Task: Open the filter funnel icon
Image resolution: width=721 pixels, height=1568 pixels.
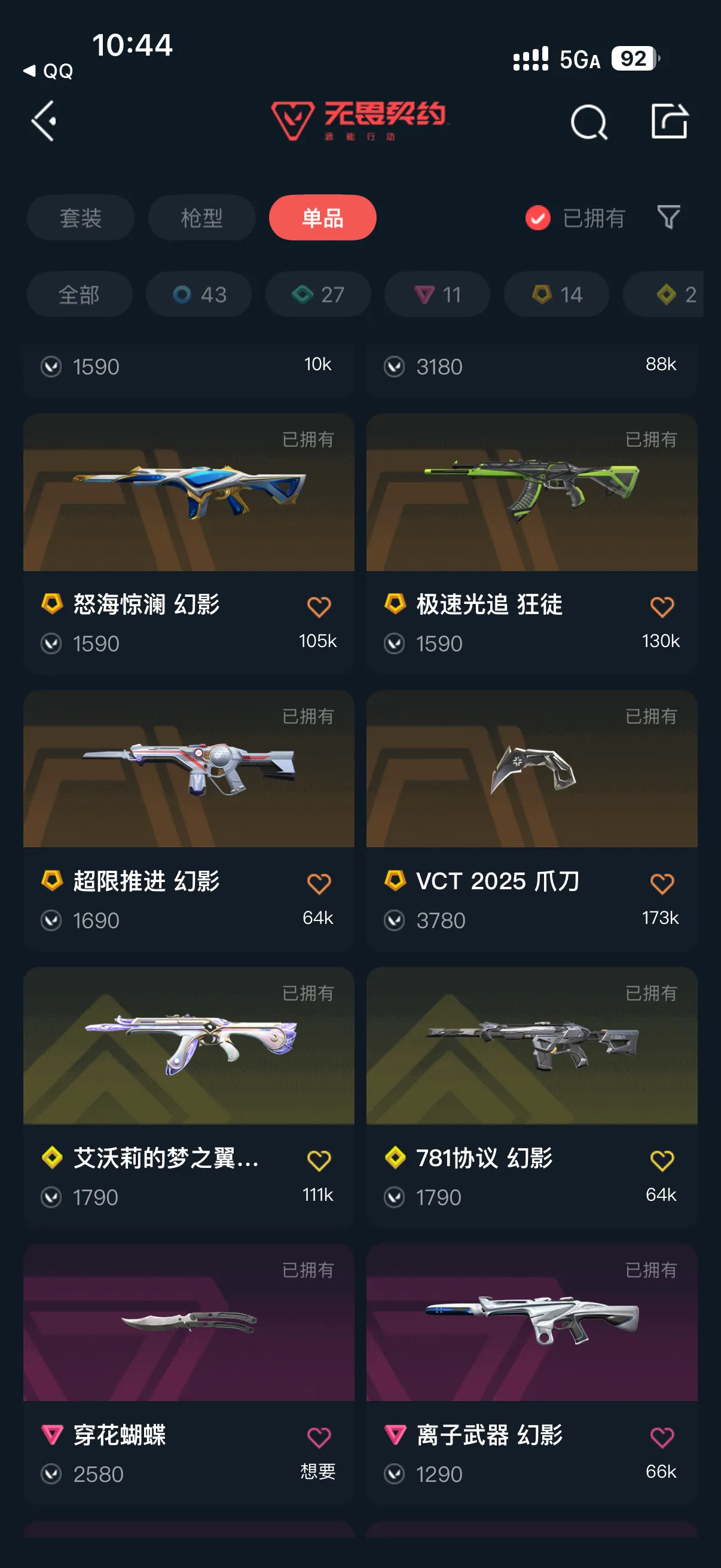Action: (x=668, y=217)
